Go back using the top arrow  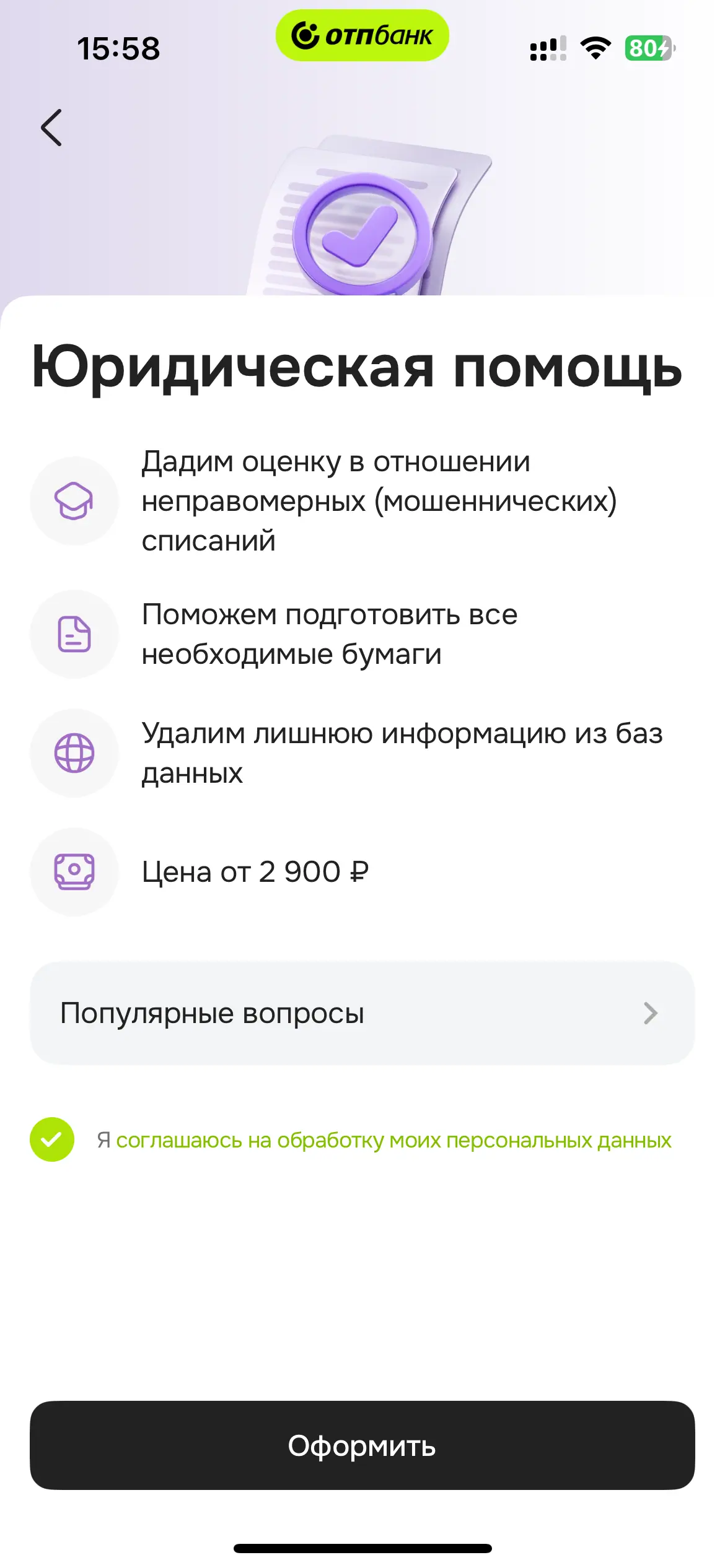[x=52, y=128]
